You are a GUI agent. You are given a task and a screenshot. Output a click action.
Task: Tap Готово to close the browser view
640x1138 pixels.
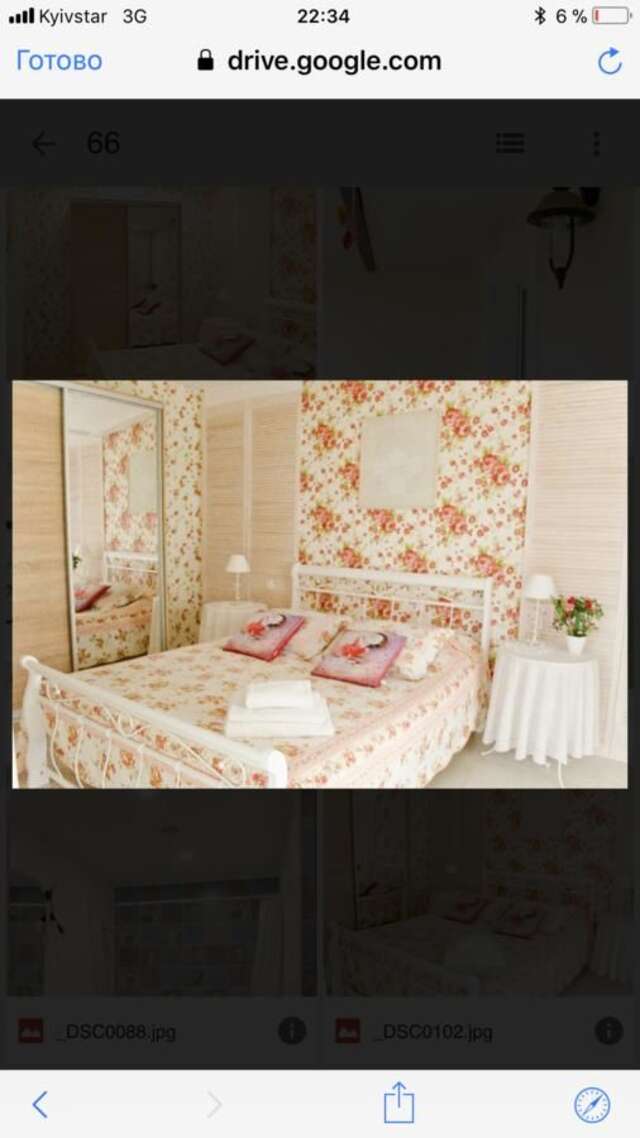(x=59, y=61)
